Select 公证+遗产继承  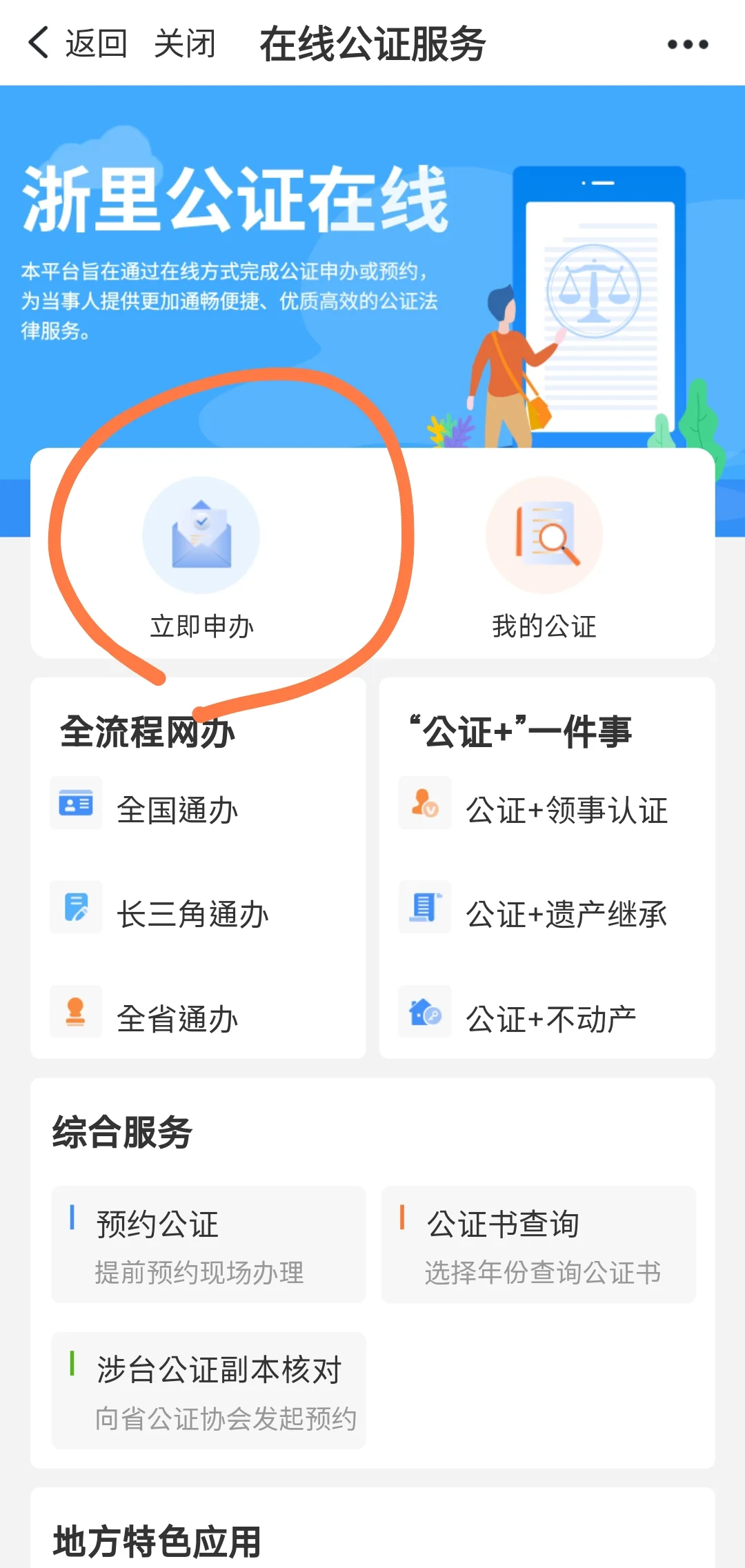pos(566,914)
